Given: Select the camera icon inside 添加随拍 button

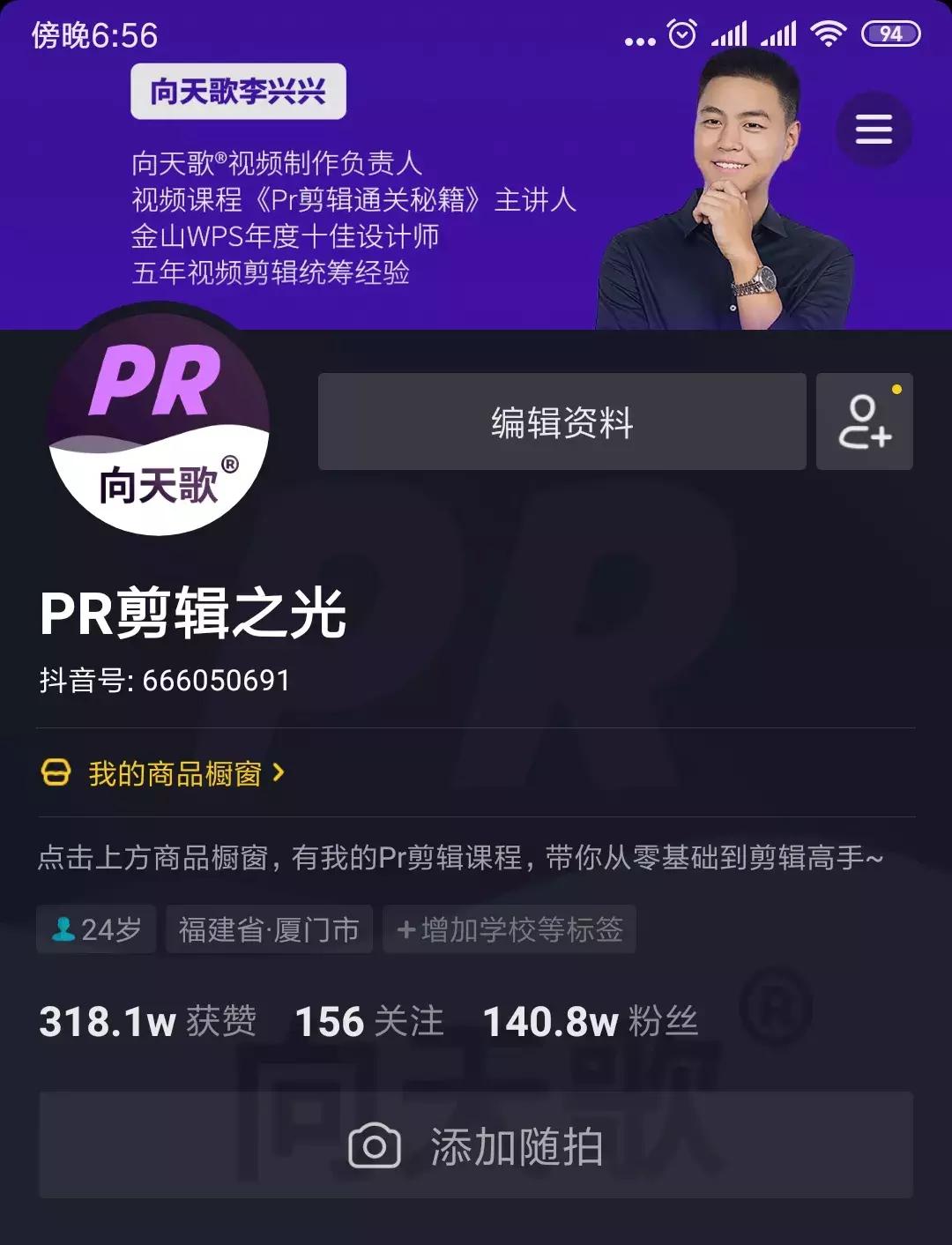Looking at the screenshot, I should pyautogui.click(x=376, y=1146).
